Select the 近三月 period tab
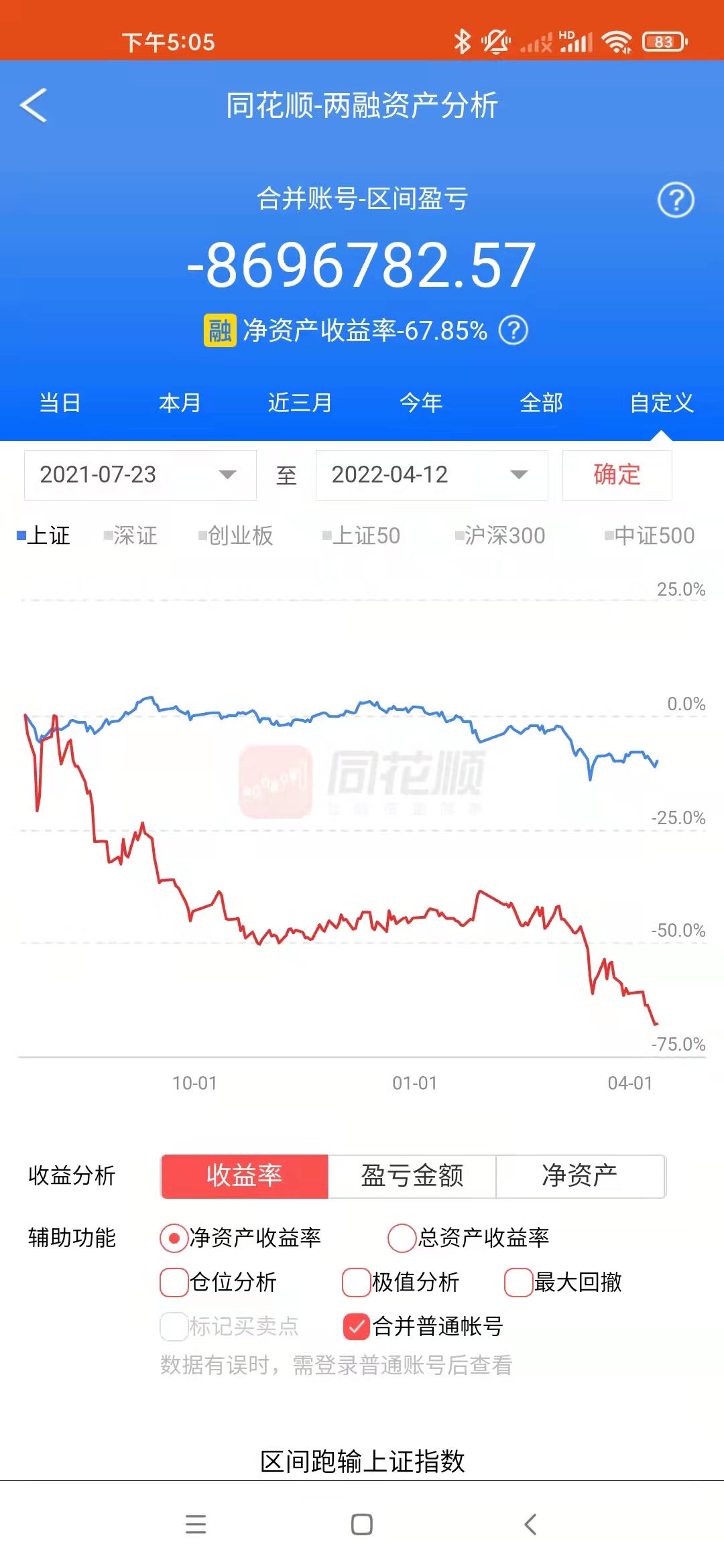Viewport: 724px width, 1568px height. [x=300, y=403]
